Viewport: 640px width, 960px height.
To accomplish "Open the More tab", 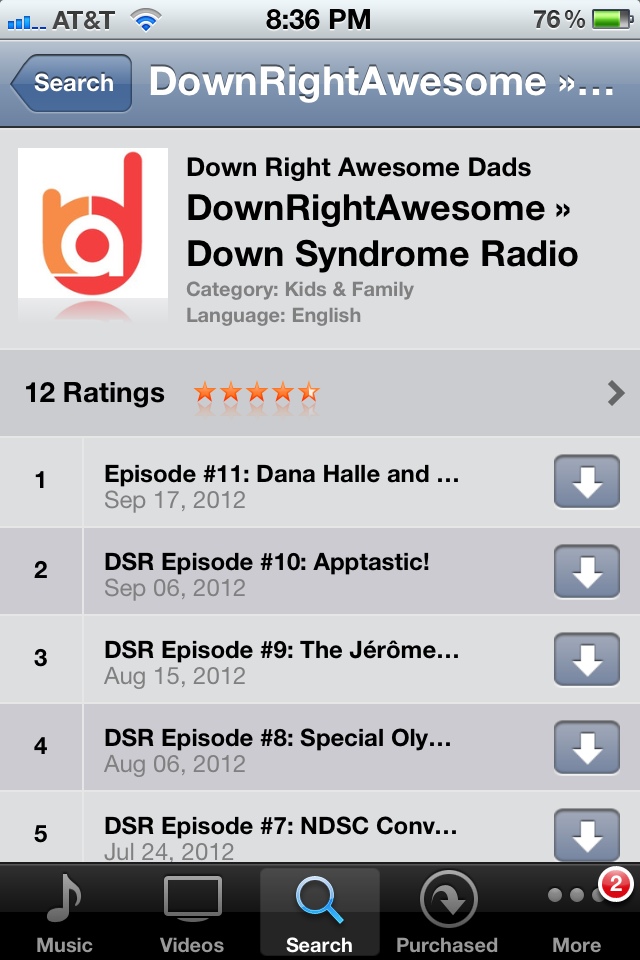I will 576,912.
